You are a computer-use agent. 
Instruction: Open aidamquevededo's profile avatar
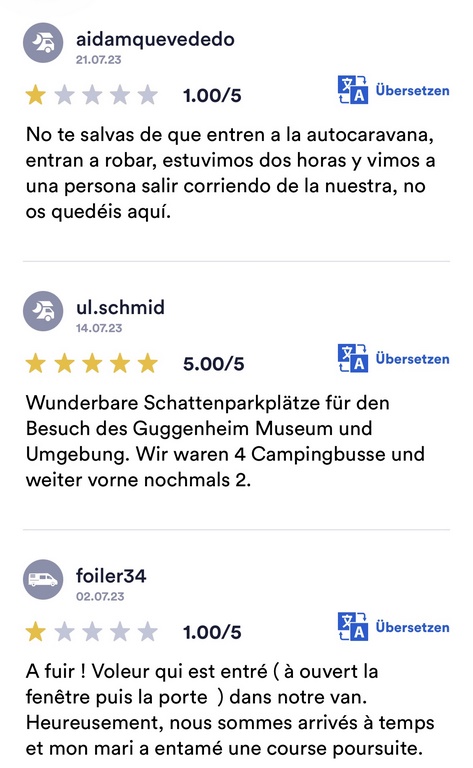pos(43,43)
